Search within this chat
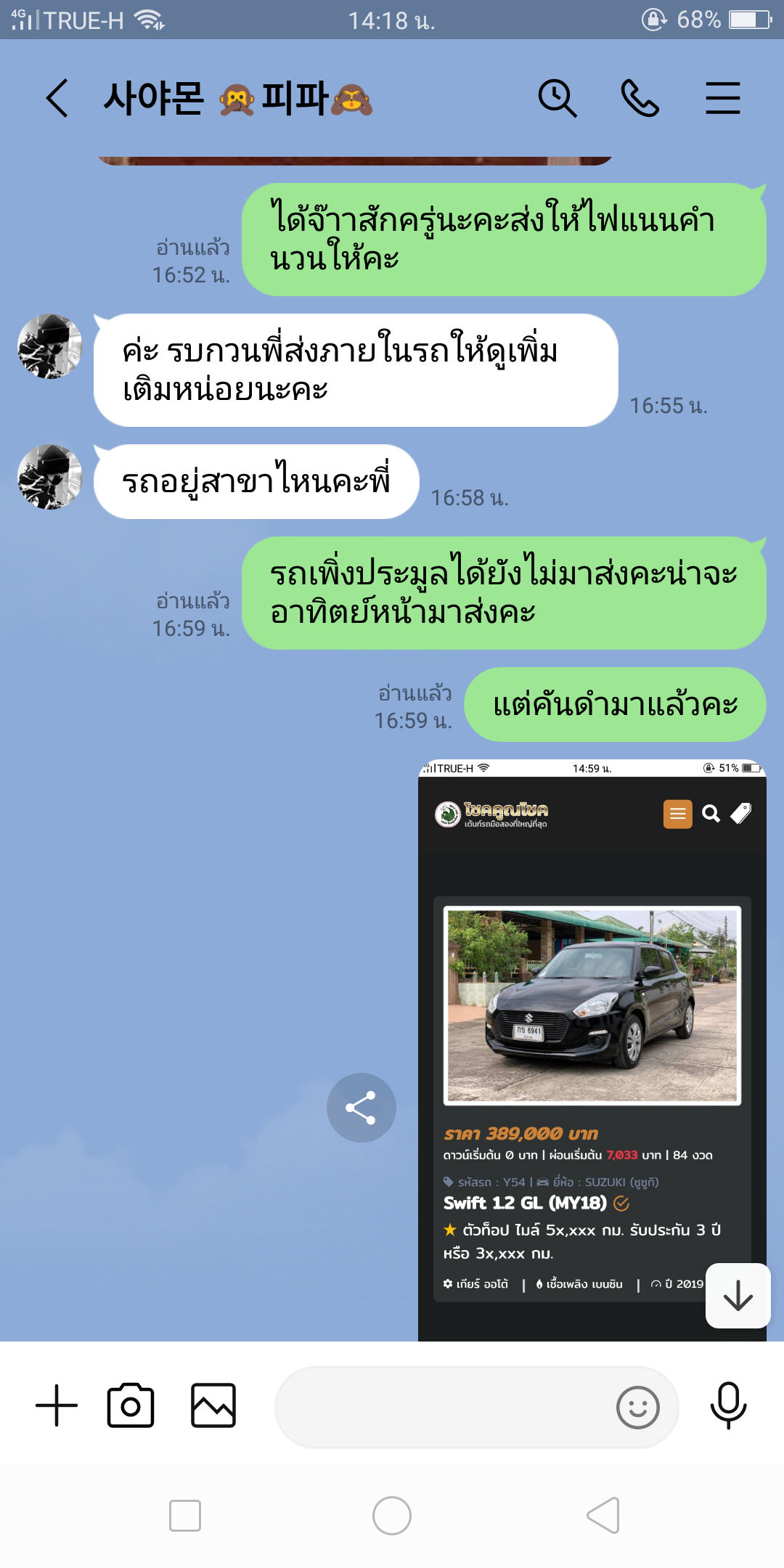The image size is (784, 1568). [557, 98]
